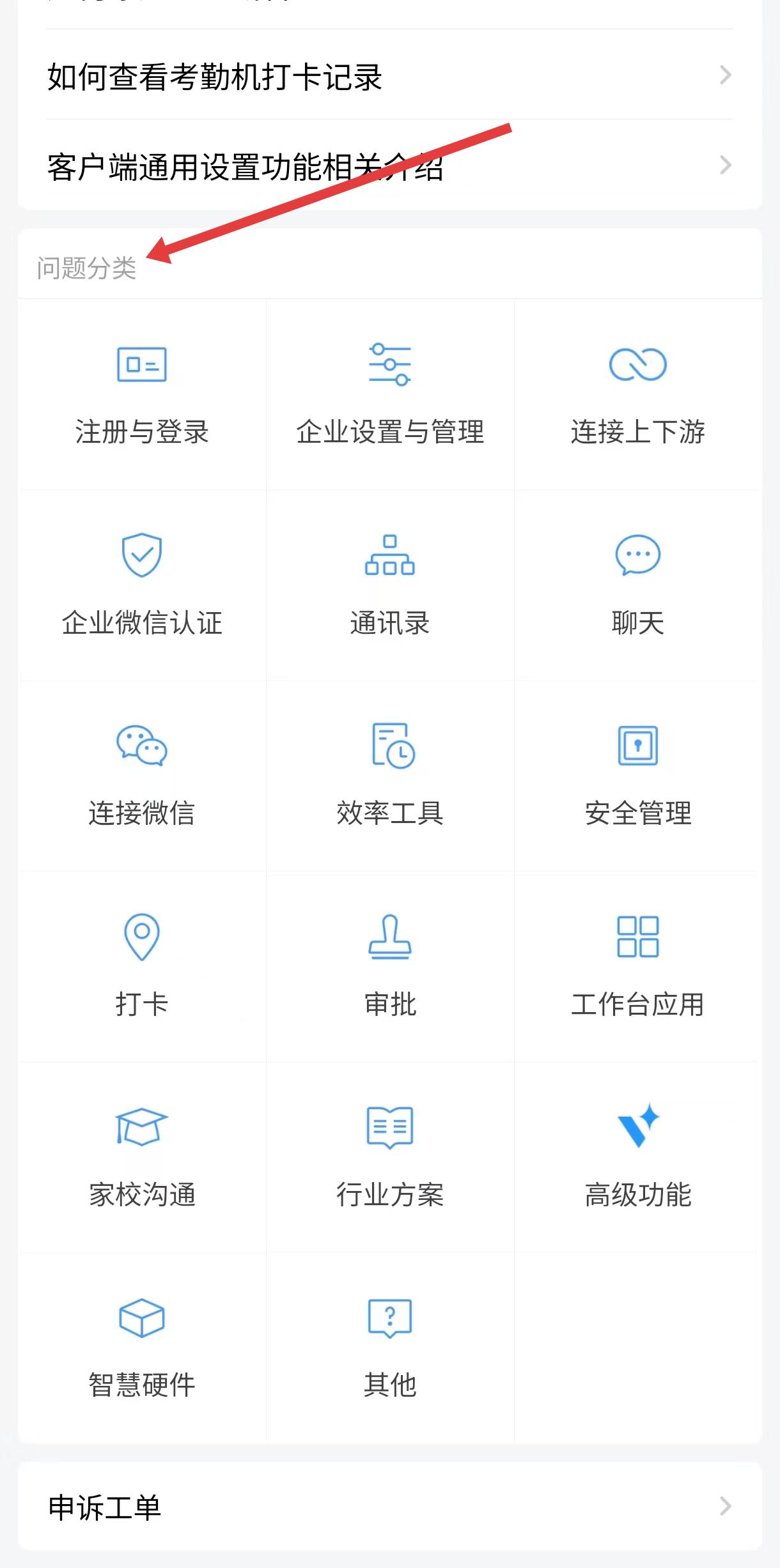The width and height of the screenshot is (780, 1568).
Task: Open 连接微信 category
Action: (x=142, y=776)
